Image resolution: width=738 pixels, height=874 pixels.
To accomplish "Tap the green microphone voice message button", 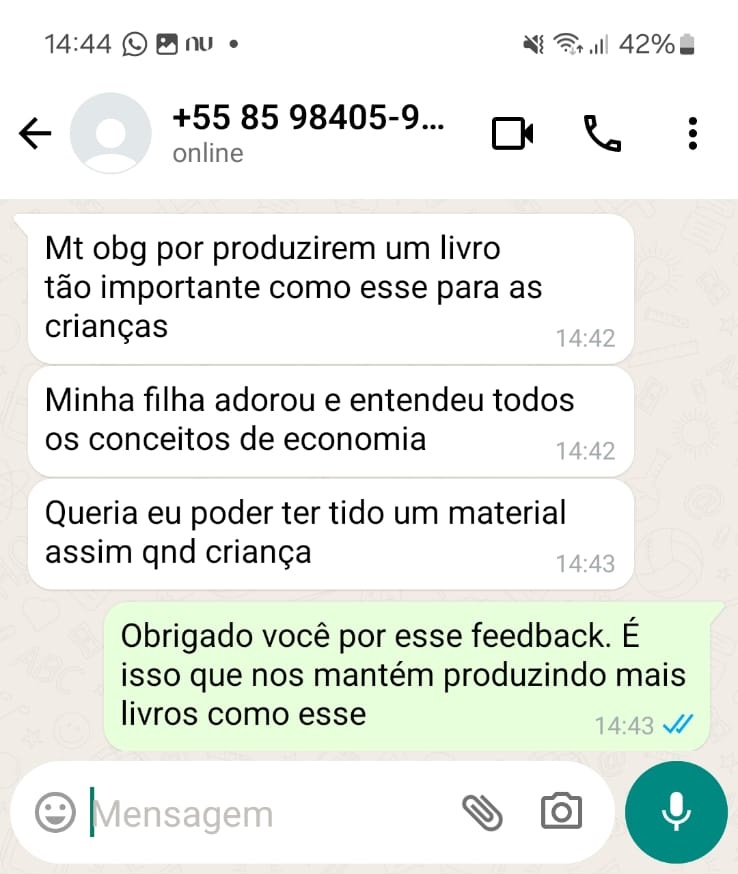I will click(677, 811).
